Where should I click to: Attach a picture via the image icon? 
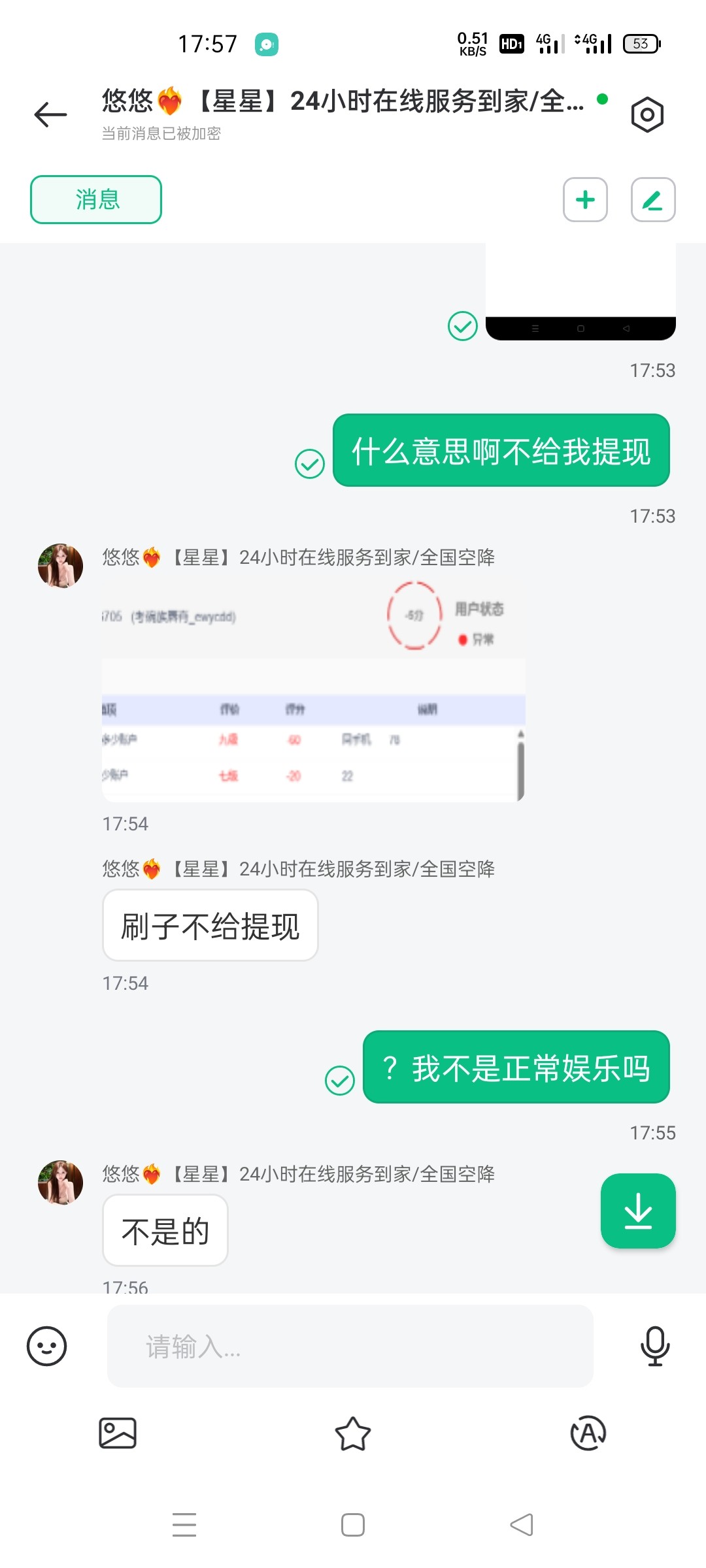118,1433
